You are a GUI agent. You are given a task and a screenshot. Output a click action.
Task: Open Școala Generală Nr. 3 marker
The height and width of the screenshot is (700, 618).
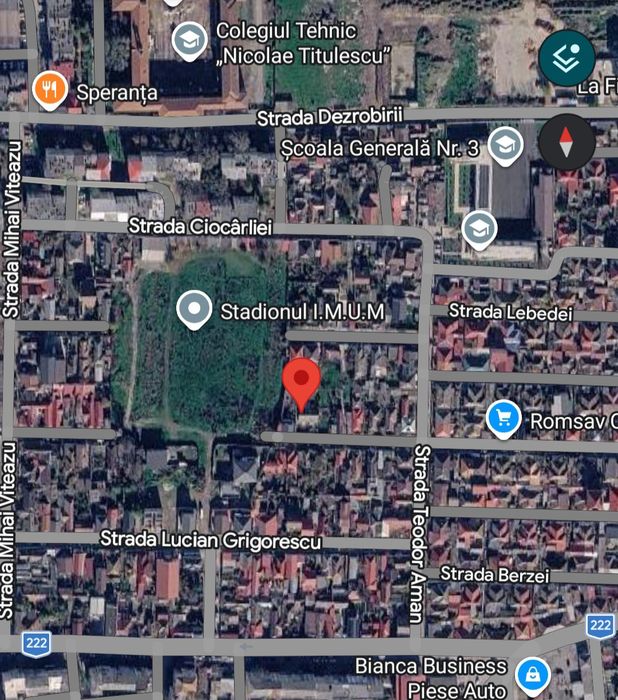(506, 146)
